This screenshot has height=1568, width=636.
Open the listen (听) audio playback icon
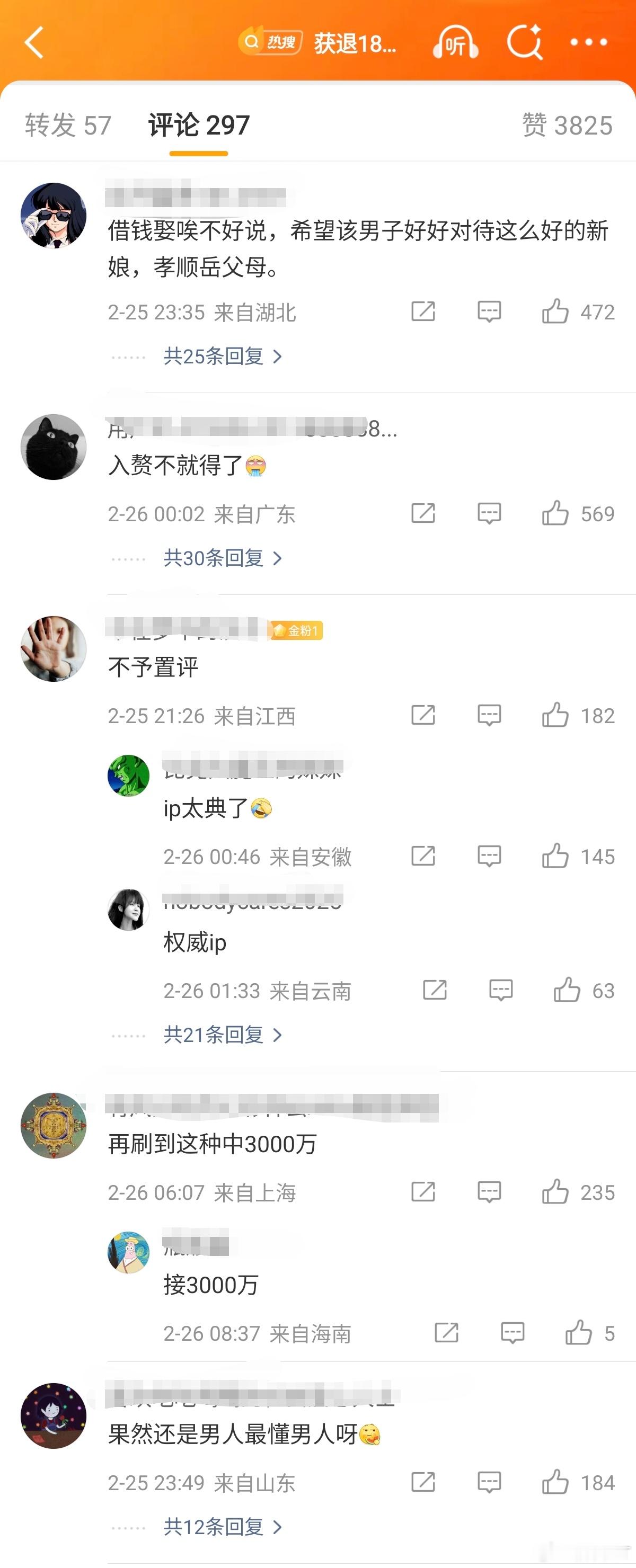point(456,42)
